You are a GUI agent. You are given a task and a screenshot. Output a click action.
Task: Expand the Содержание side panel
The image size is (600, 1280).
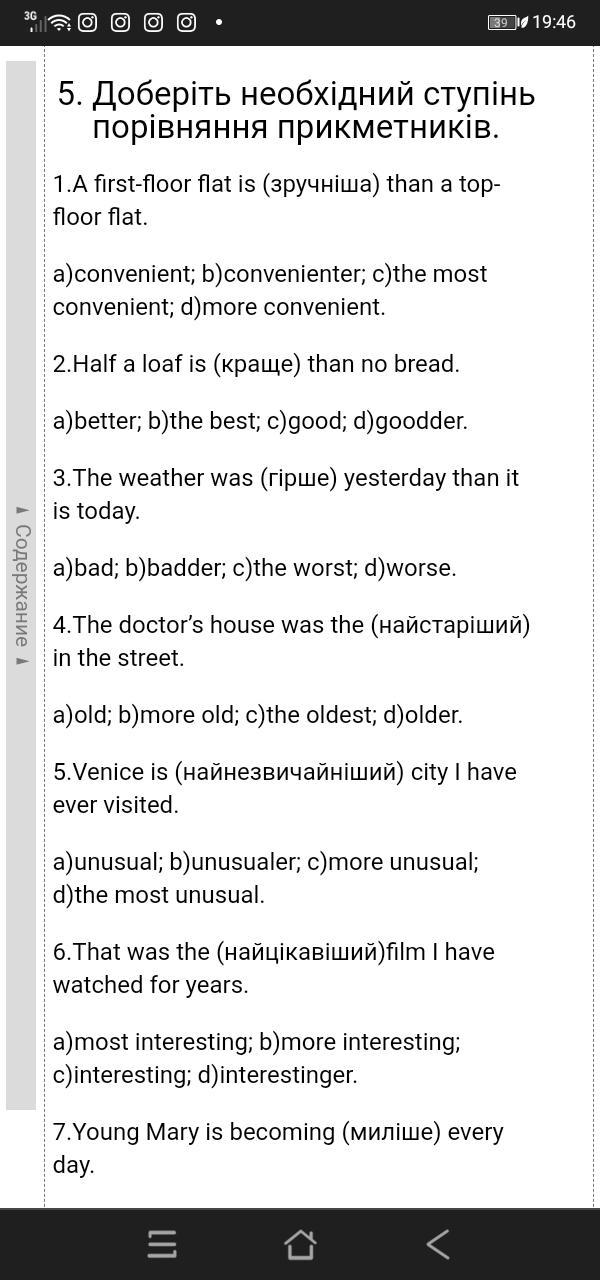click(x=21, y=585)
